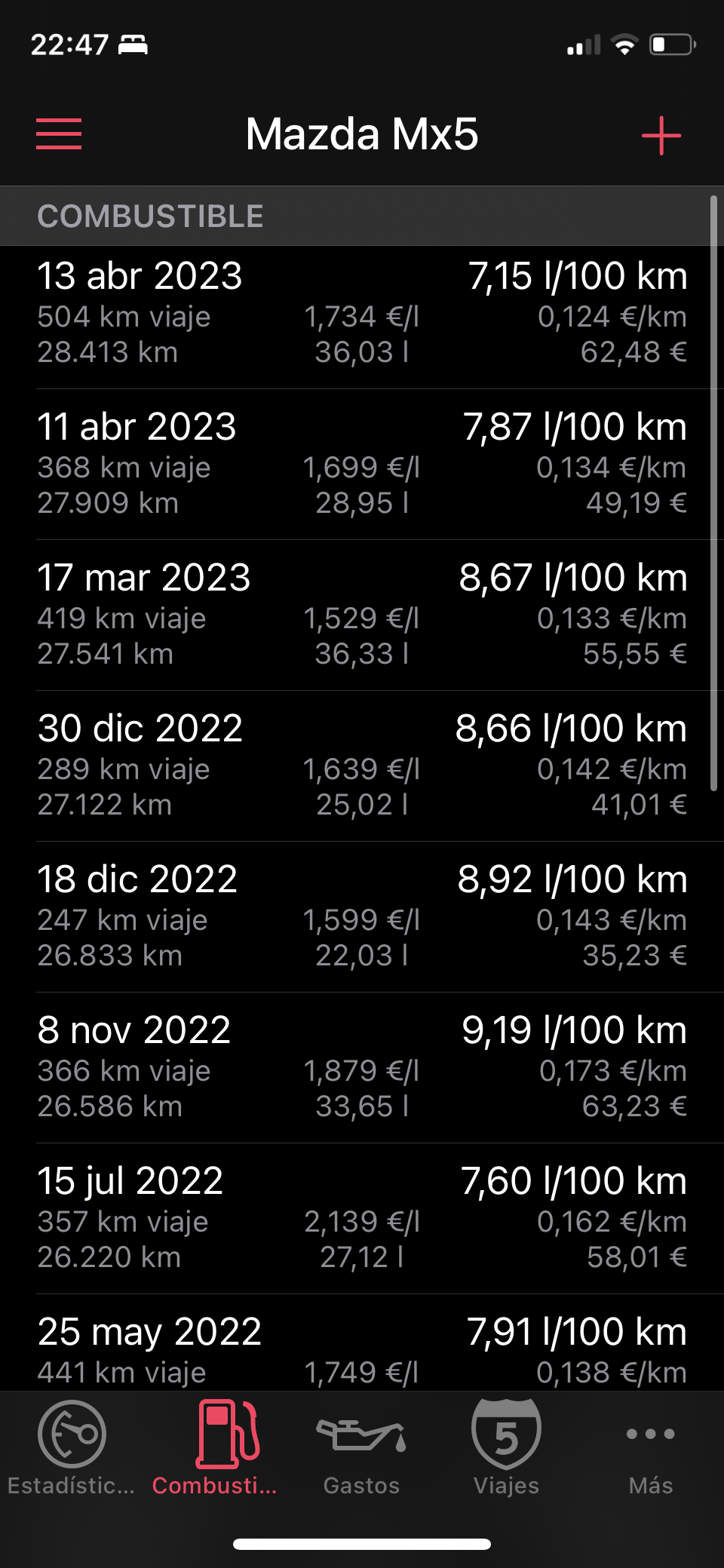The image size is (724, 1568).
Task: Add a new fuel entry
Action: click(x=661, y=136)
